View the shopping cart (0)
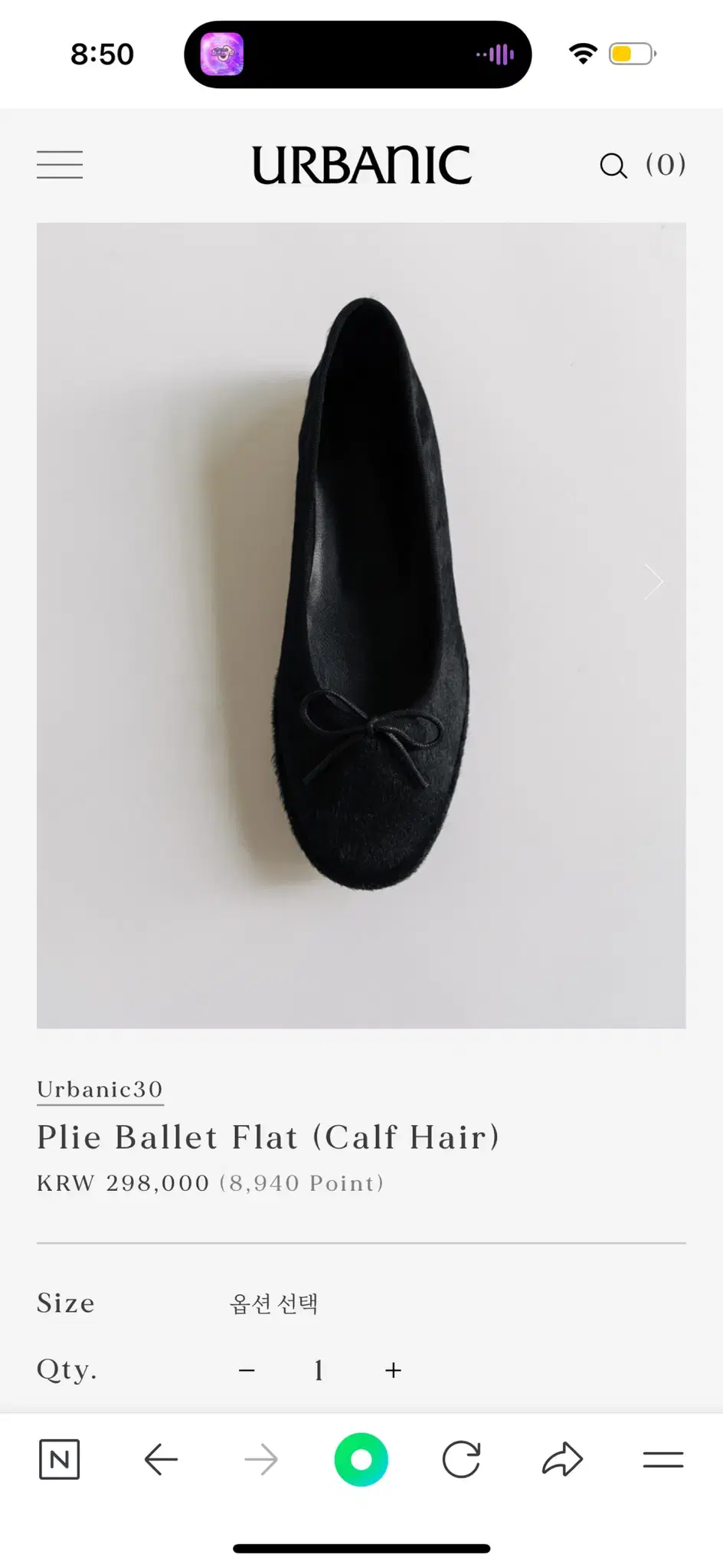This screenshot has height=1568, width=723. [x=663, y=164]
